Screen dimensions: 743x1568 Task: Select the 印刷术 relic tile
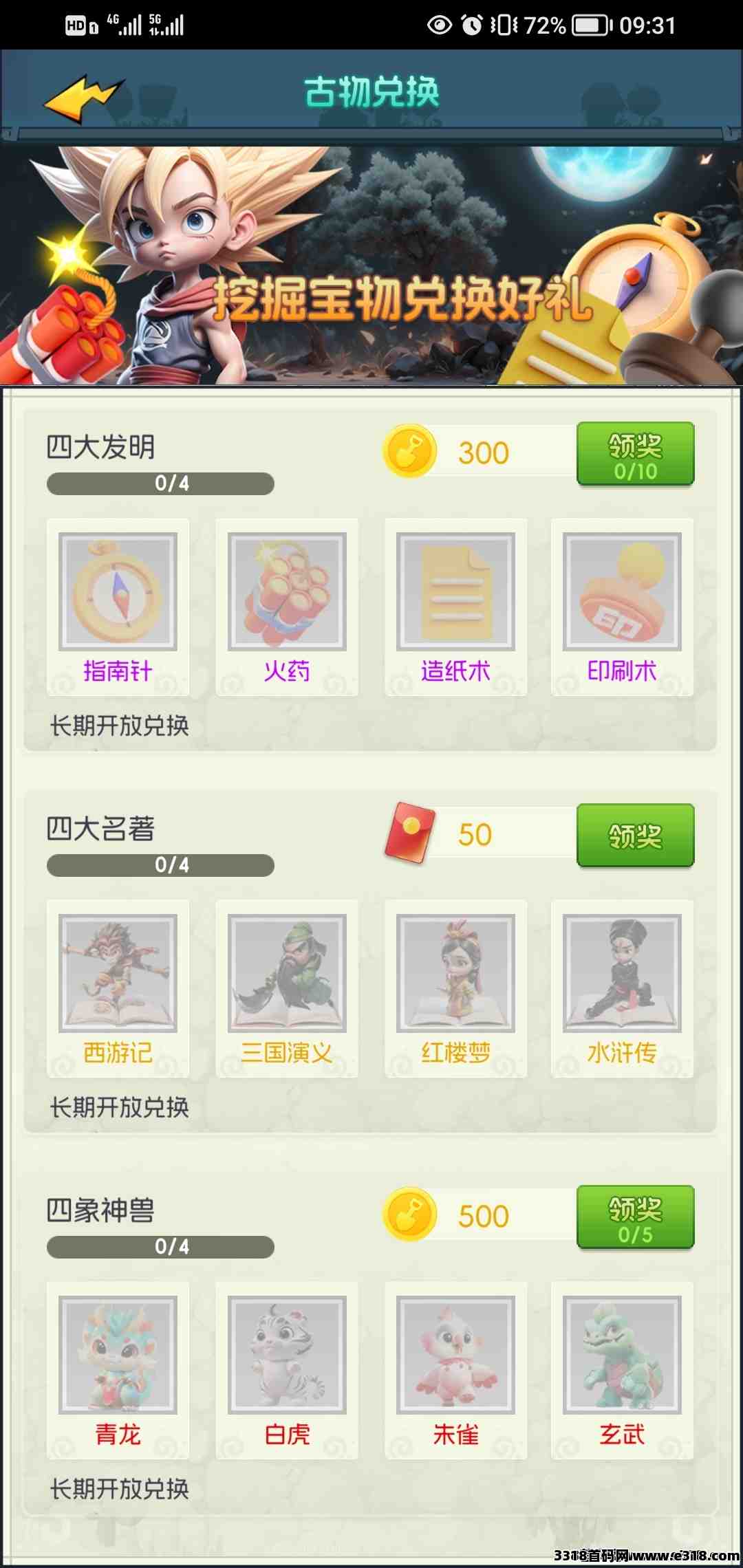point(622,607)
